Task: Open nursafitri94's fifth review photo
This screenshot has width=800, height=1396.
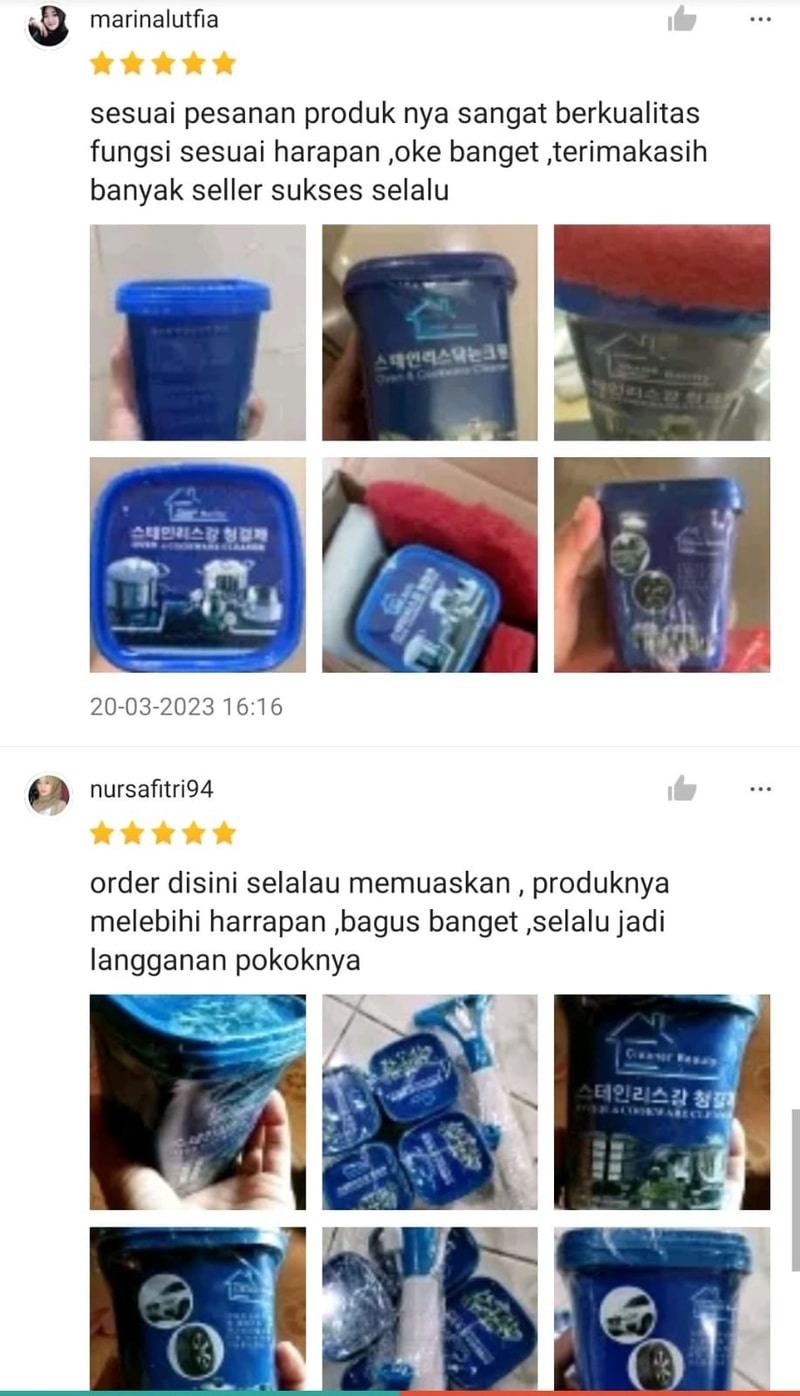Action: (430, 1308)
